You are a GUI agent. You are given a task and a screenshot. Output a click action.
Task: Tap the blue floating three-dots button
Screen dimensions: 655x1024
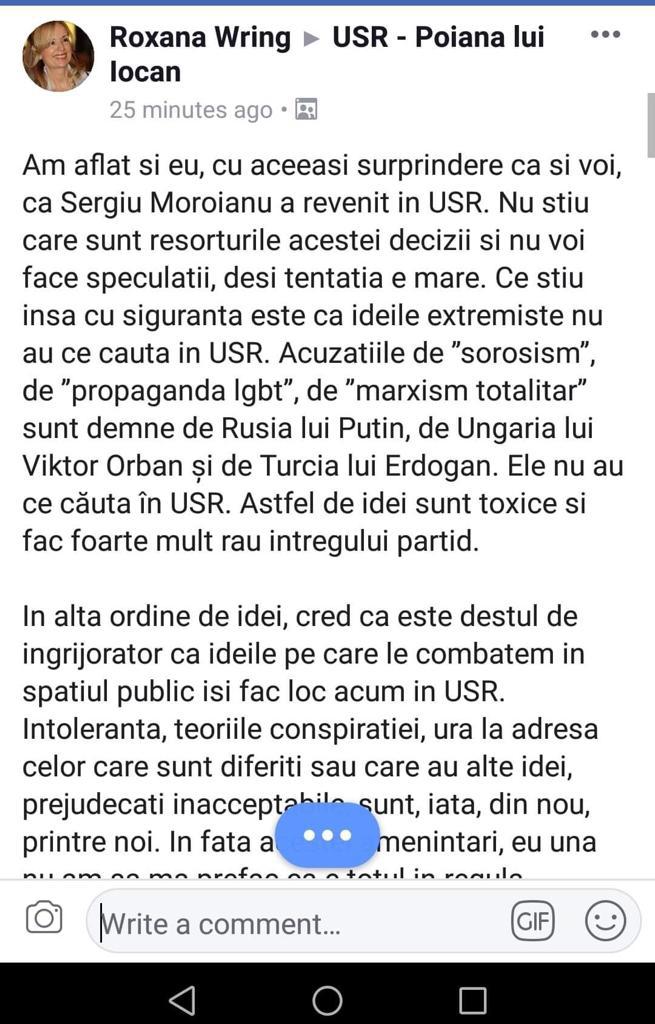[x=327, y=835]
